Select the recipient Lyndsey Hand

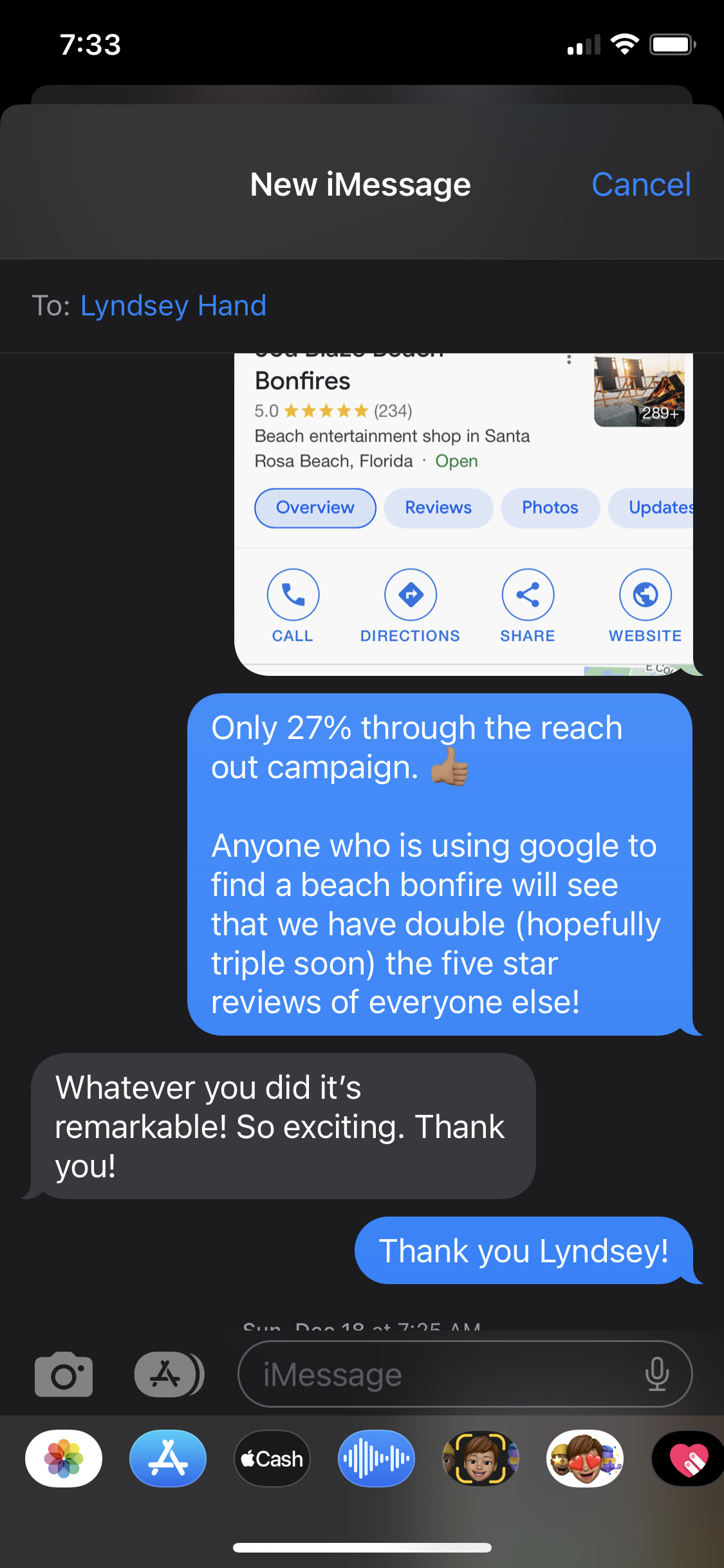pyautogui.click(x=173, y=306)
